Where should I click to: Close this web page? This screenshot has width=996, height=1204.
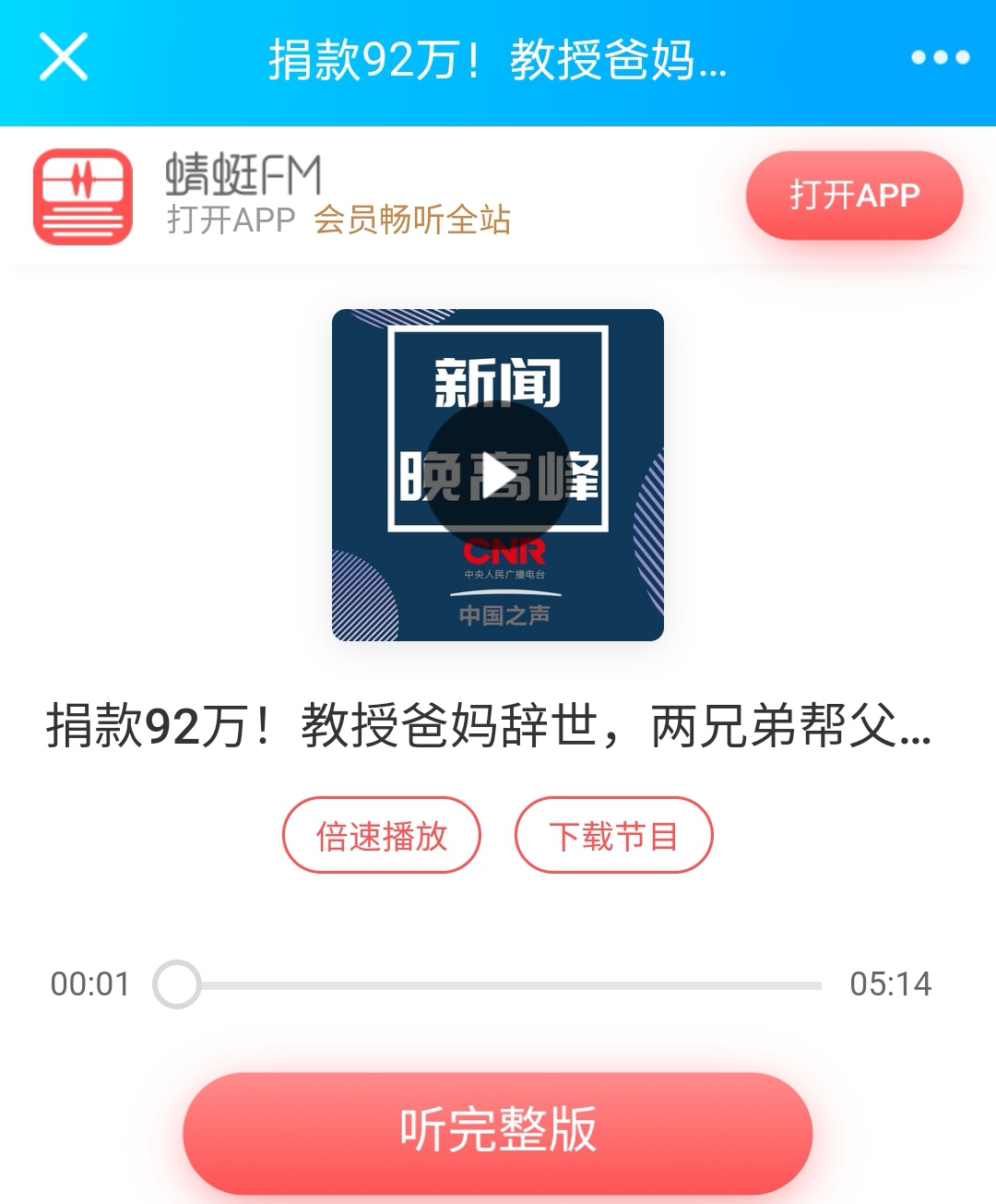63,57
